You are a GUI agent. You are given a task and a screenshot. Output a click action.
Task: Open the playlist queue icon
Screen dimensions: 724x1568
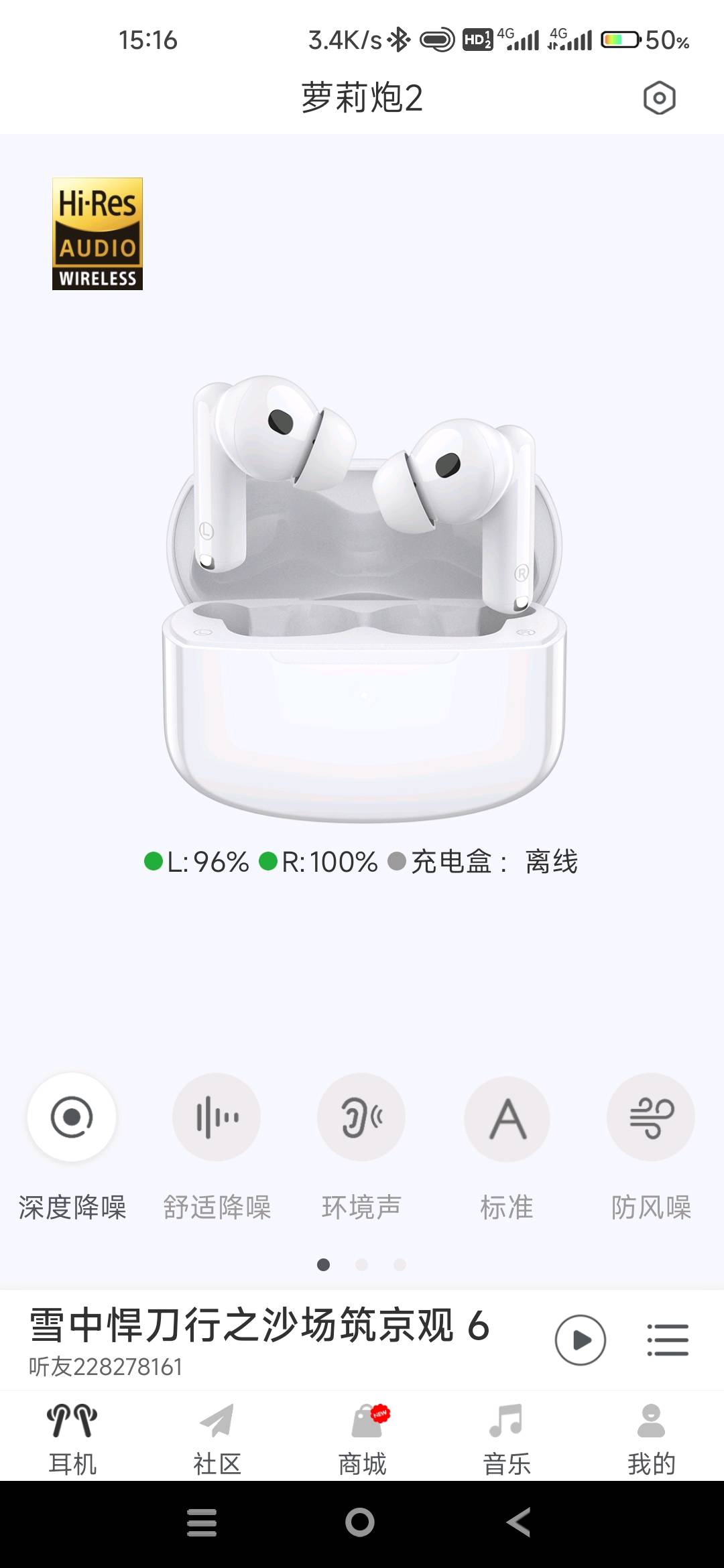pyautogui.click(x=668, y=1340)
